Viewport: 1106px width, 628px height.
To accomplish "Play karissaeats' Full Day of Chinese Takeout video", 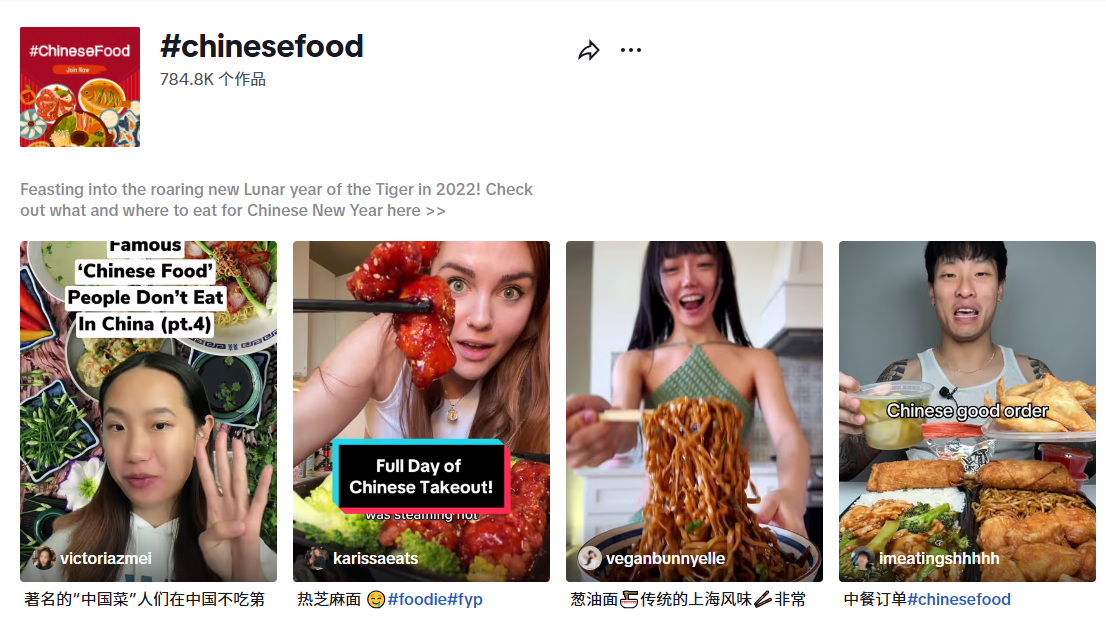I will coord(421,411).
